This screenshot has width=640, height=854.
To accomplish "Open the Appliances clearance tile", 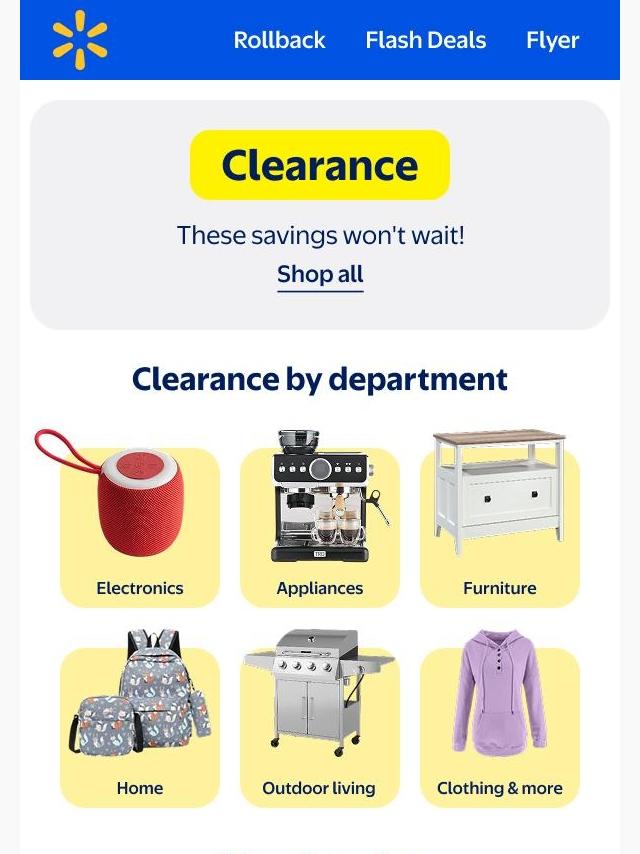I will (320, 525).
